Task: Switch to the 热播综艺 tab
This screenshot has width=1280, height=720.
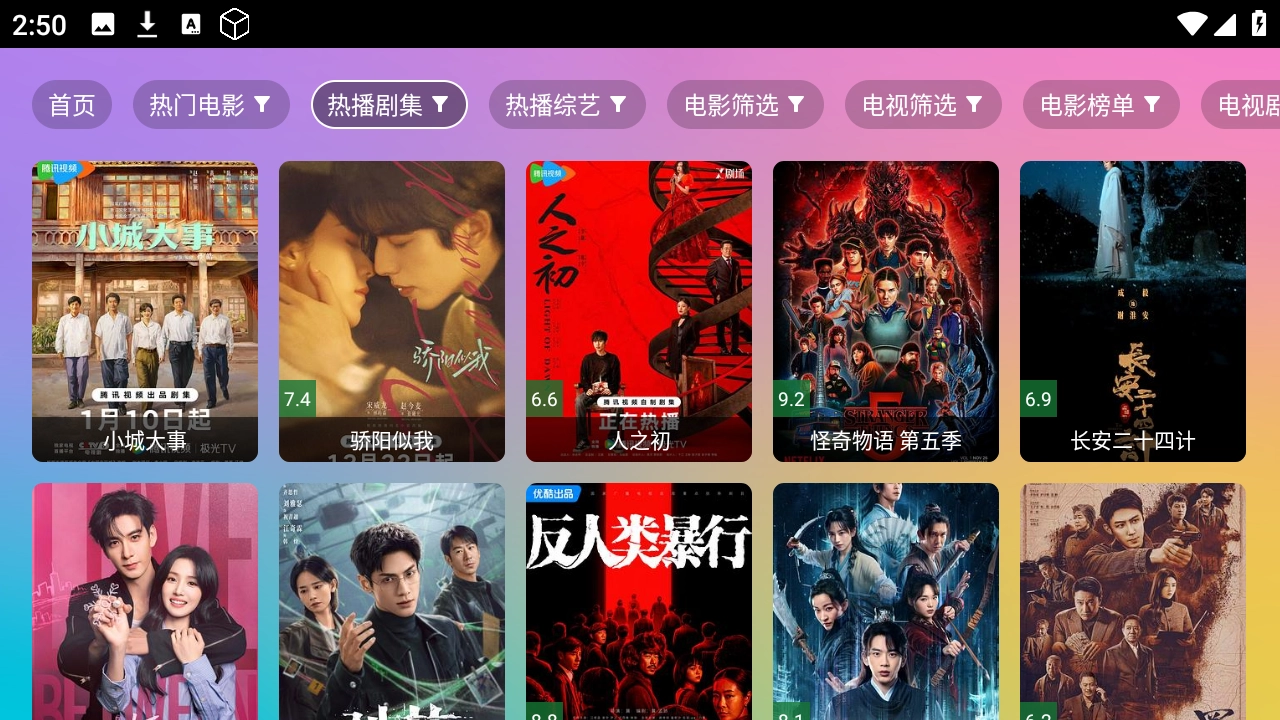Action: 566,105
